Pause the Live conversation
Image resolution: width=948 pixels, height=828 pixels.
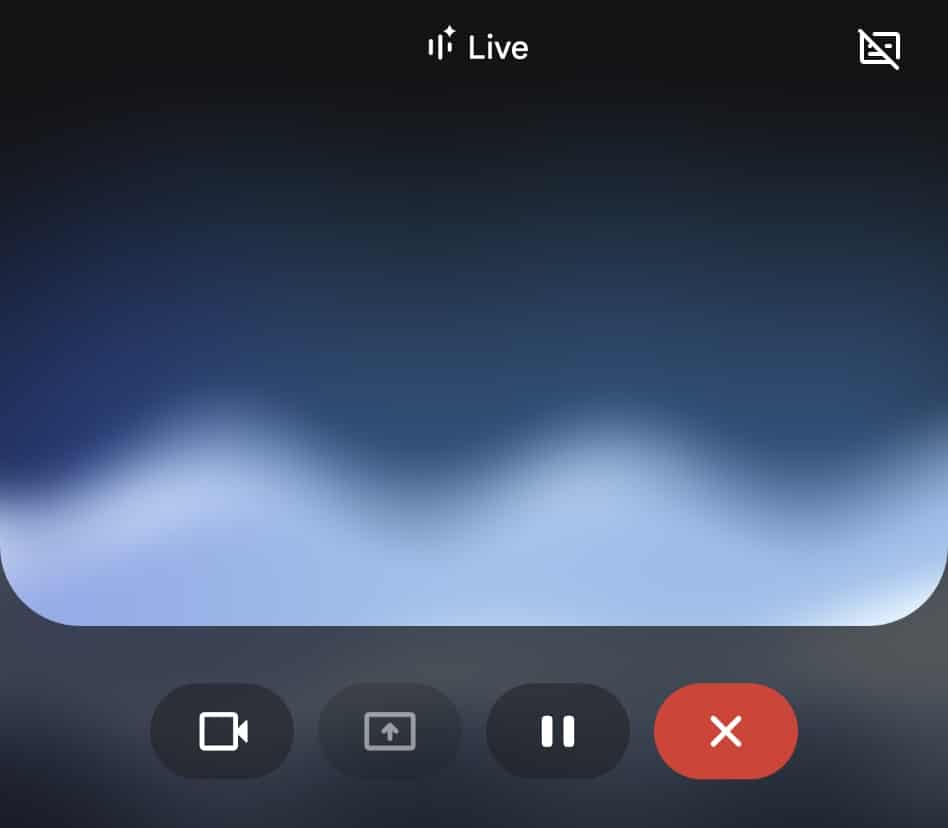click(558, 731)
